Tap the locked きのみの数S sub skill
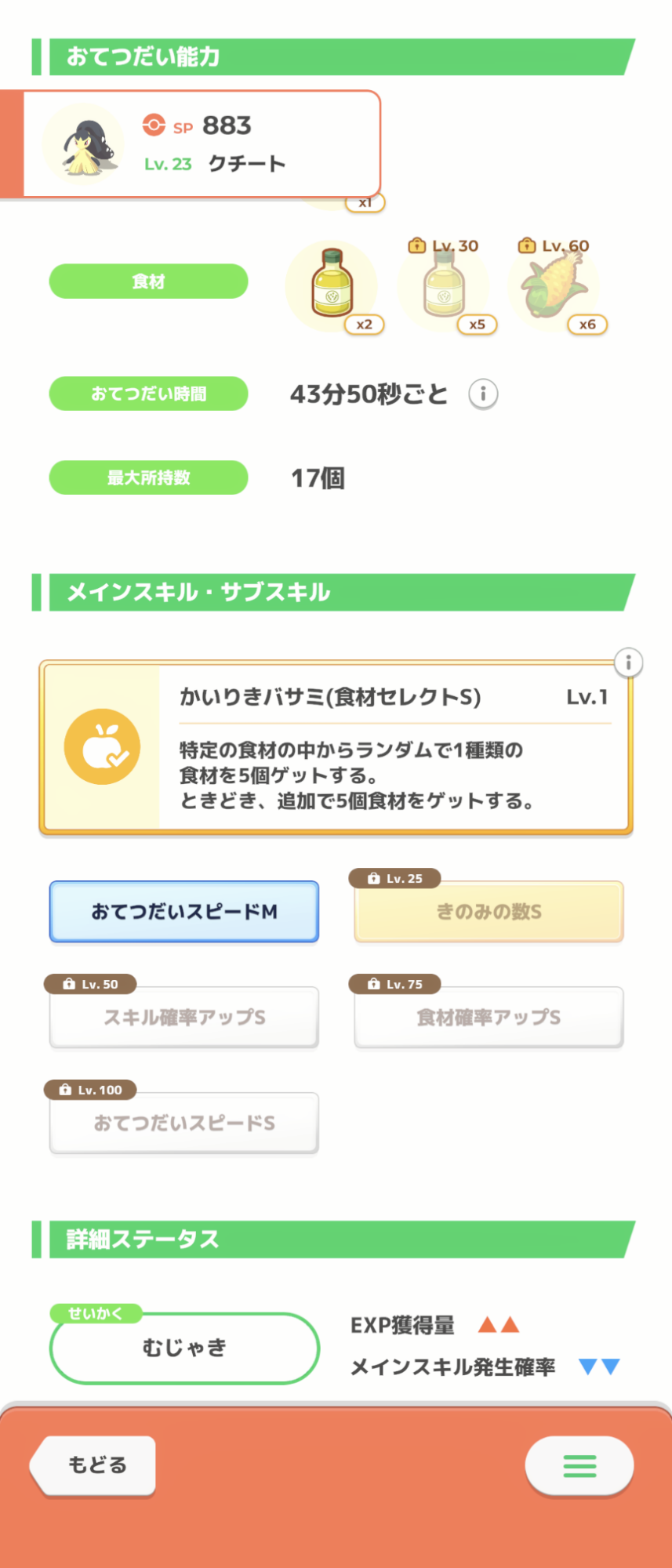672x1568 pixels. pyautogui.click(x=489, y=911)
